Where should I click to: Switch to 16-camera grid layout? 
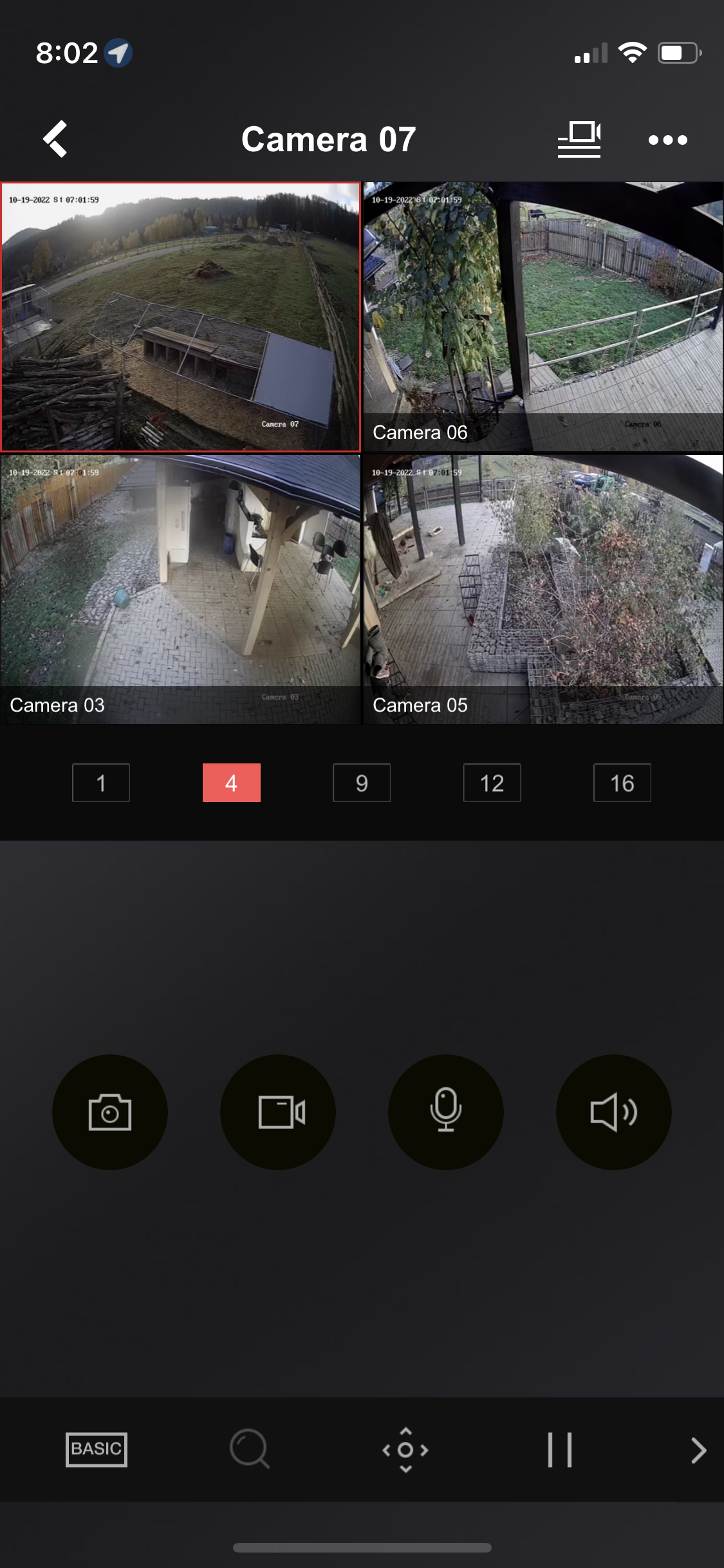[x=622, y=783]
